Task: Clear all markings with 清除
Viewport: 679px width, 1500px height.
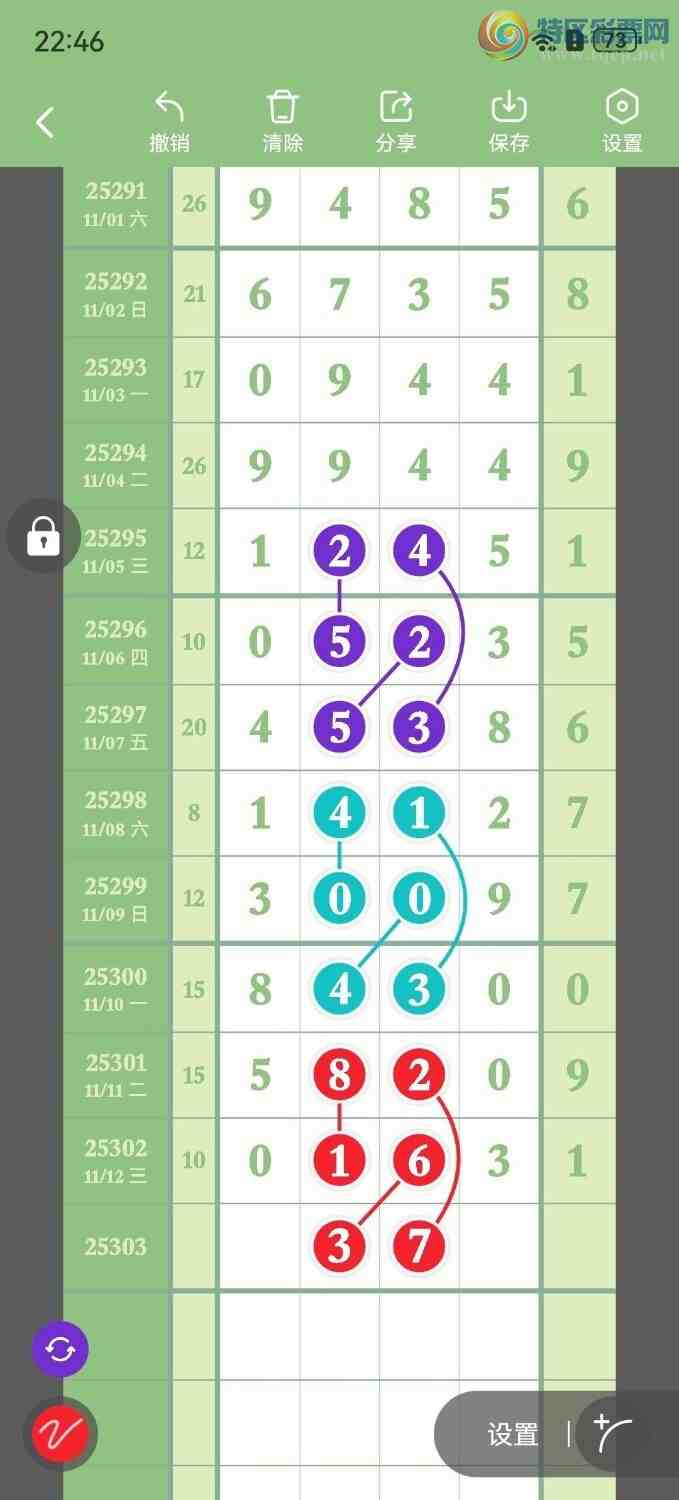Action: coord(283,122)
